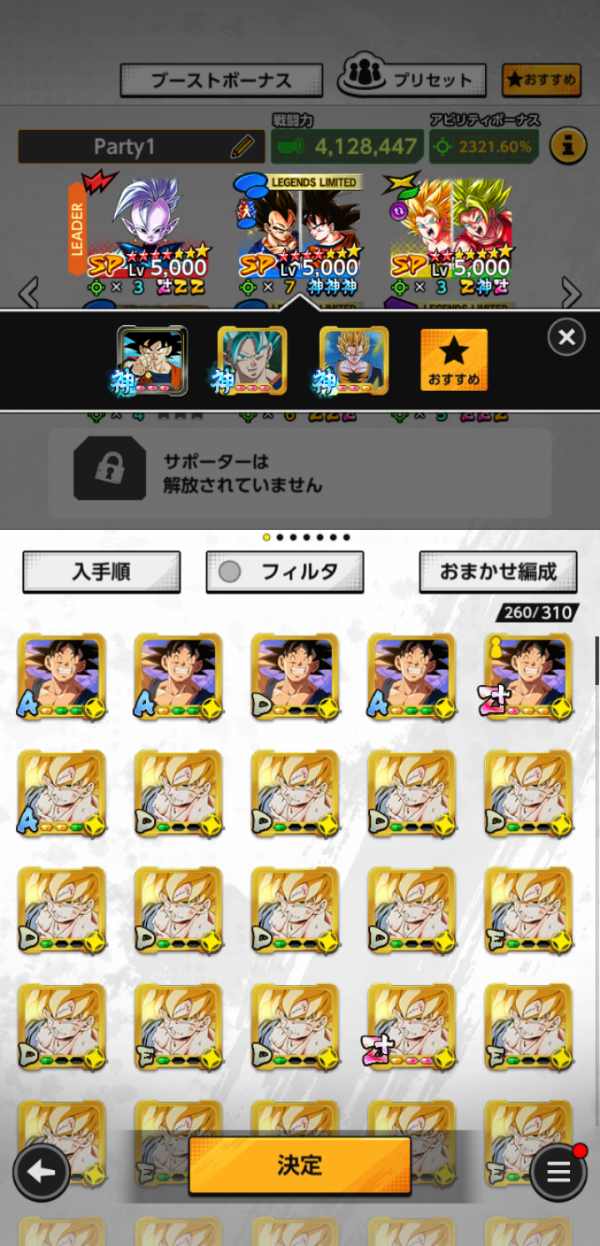Switch to the next party
The width and height of the screenshot is (600, 1246).
tap(570, 293)
